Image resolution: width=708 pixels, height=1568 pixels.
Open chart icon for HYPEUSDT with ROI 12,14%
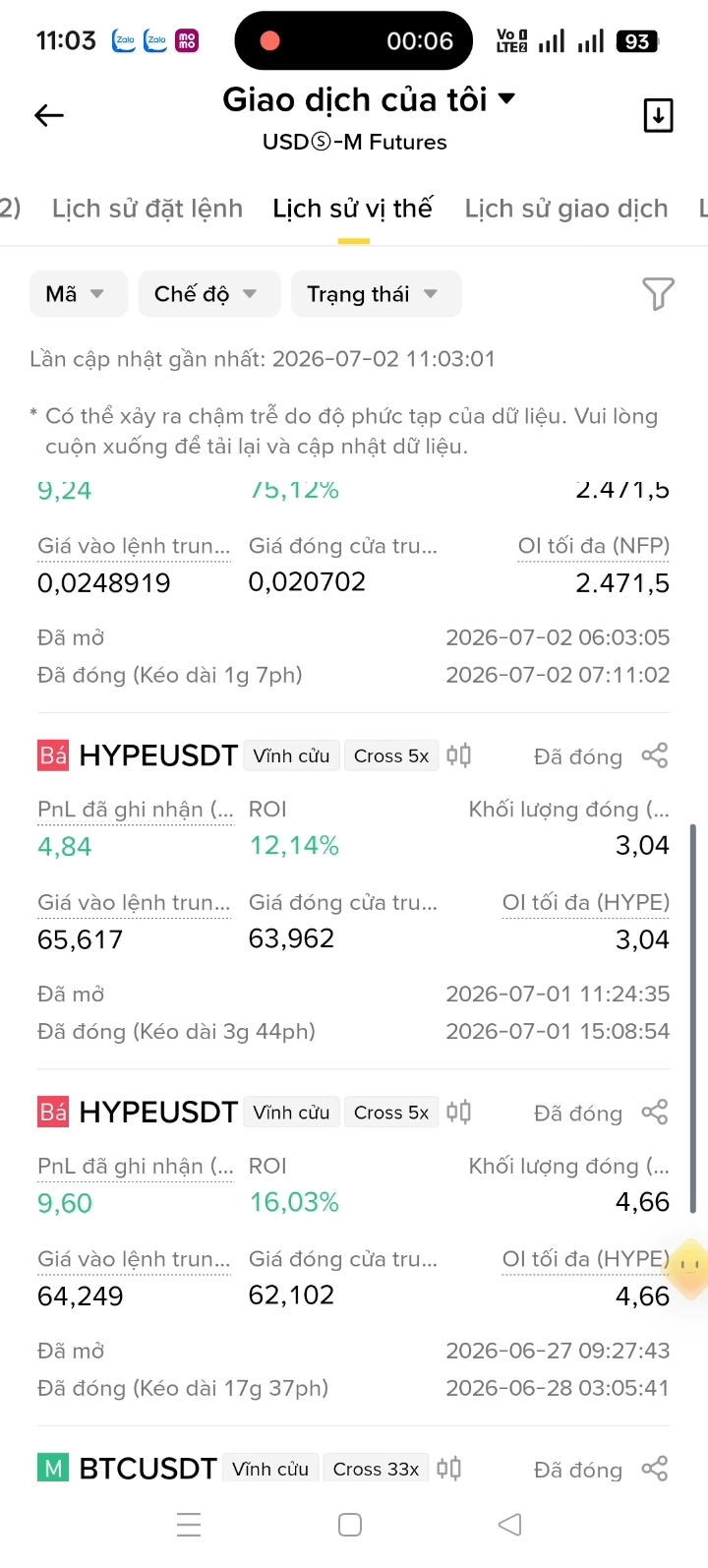pos(458,755)
